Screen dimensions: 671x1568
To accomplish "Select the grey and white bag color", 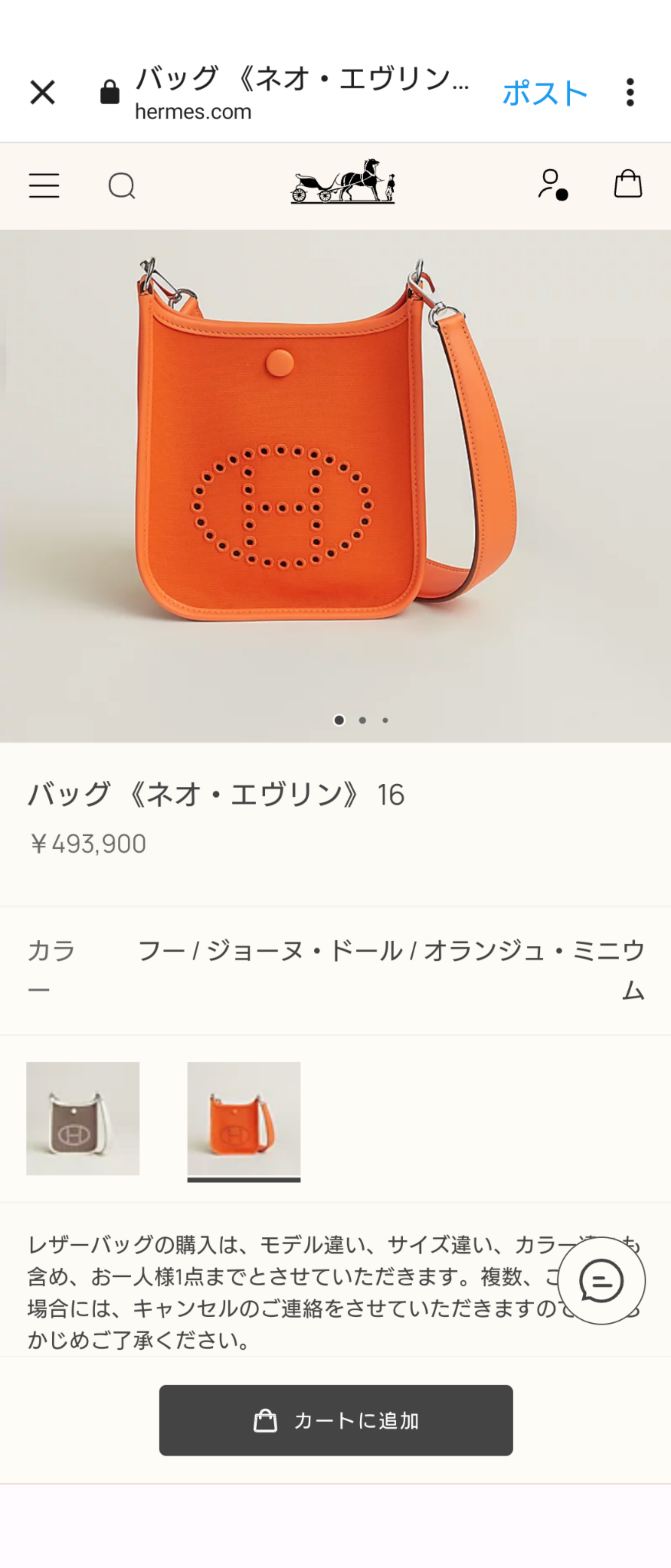I will 83,1118.
